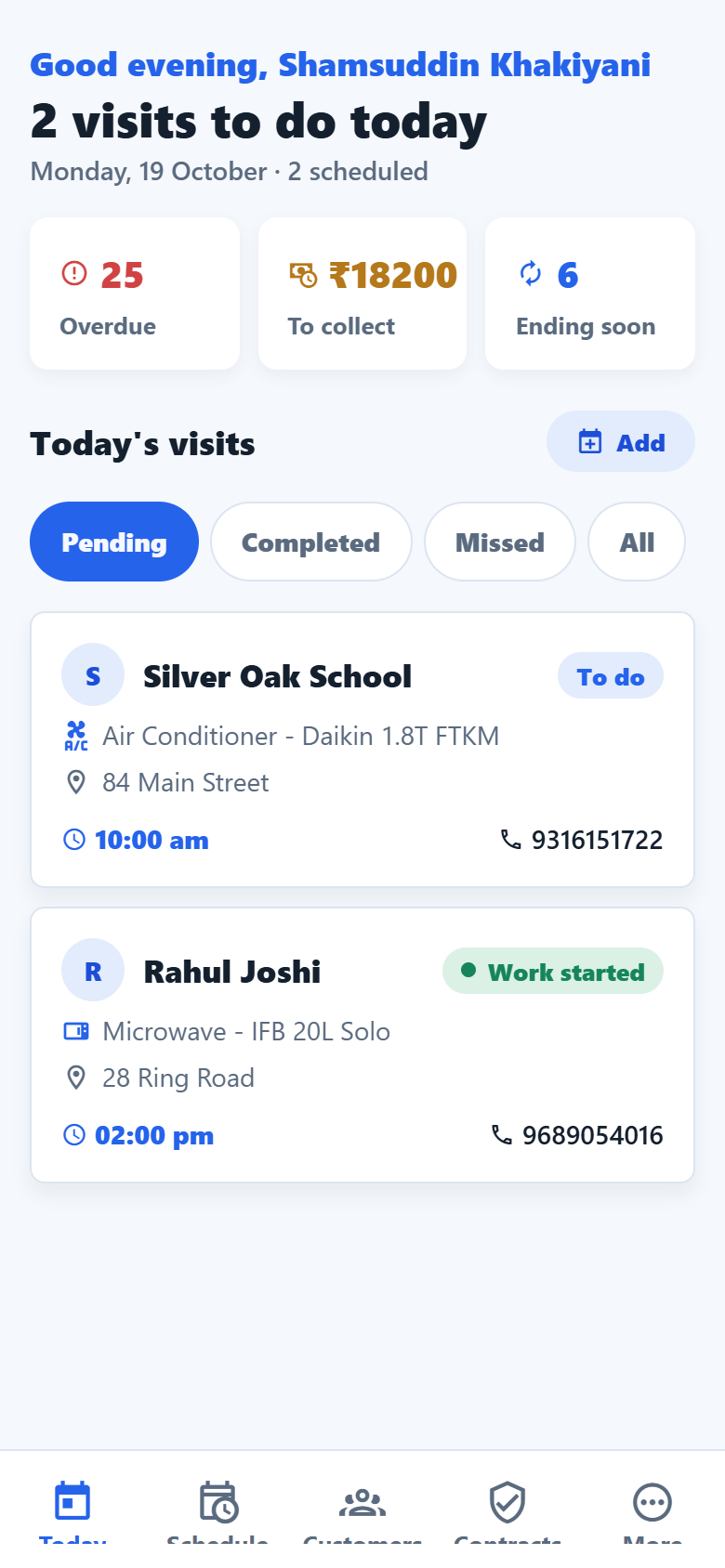Open the Silver Oak School visit

pyautogui.click(x=362, y=750)
